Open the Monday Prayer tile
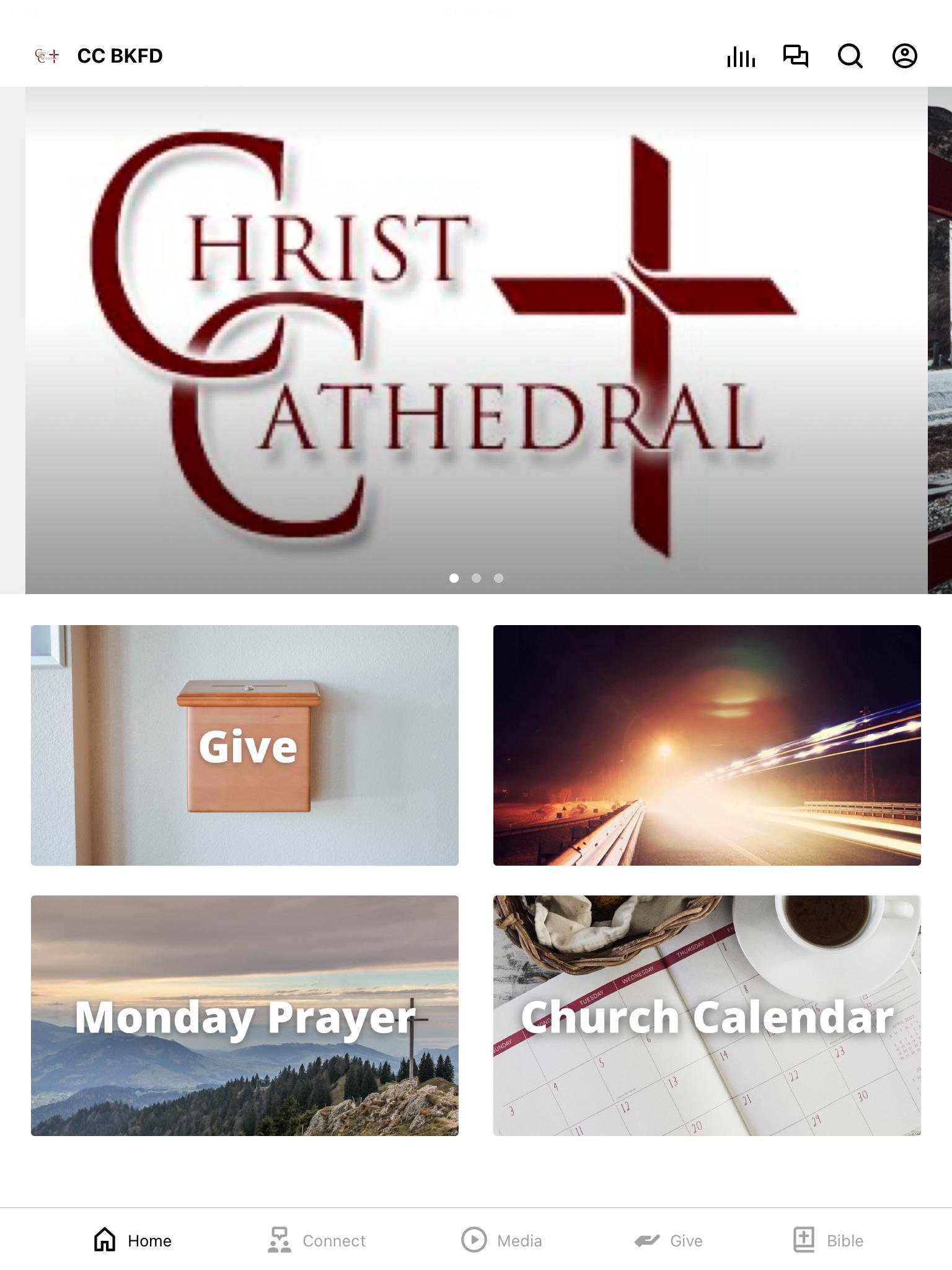 point(245,1015)
